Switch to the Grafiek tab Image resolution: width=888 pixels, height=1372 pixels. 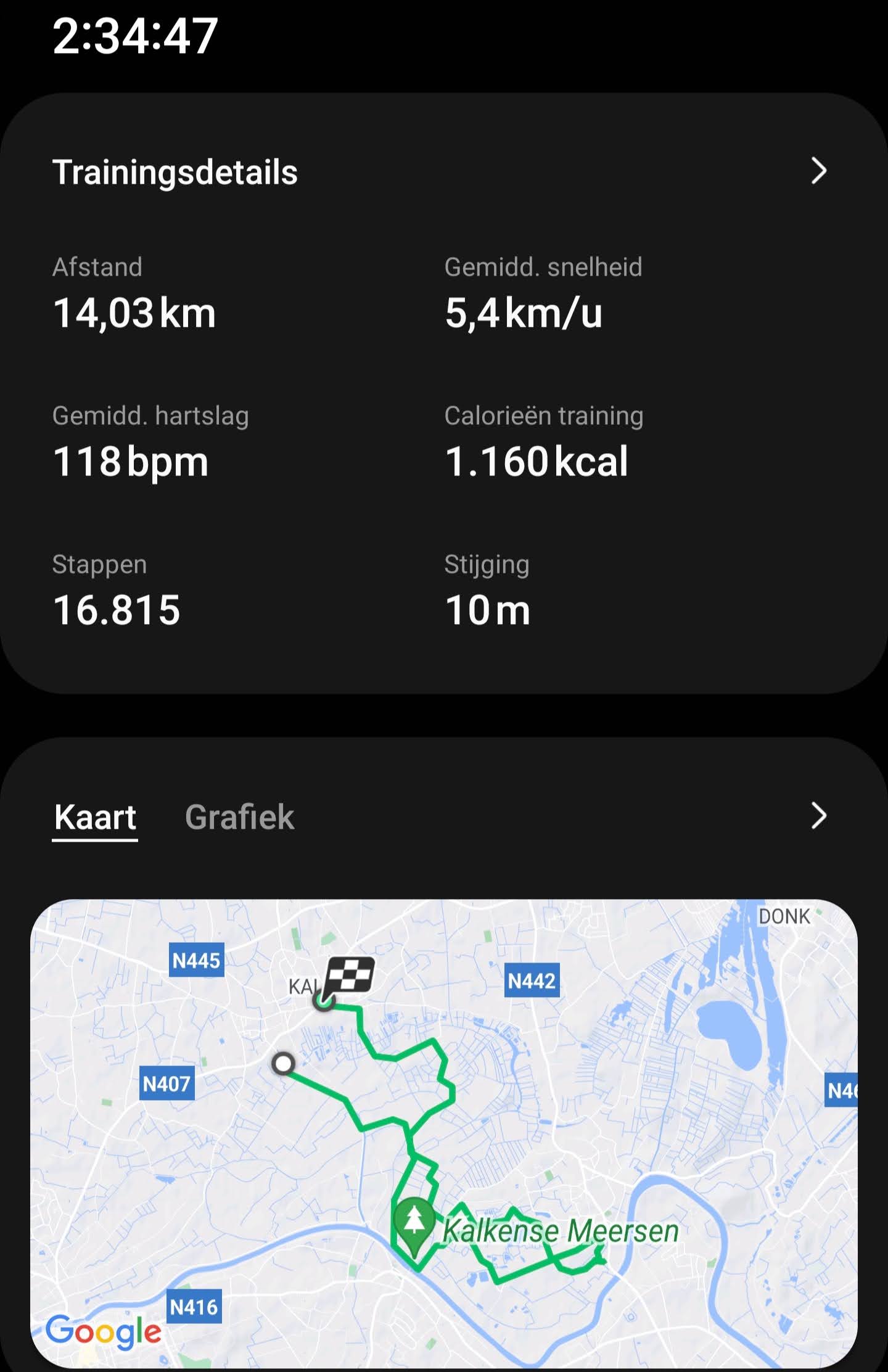click(x=239, y=817)
